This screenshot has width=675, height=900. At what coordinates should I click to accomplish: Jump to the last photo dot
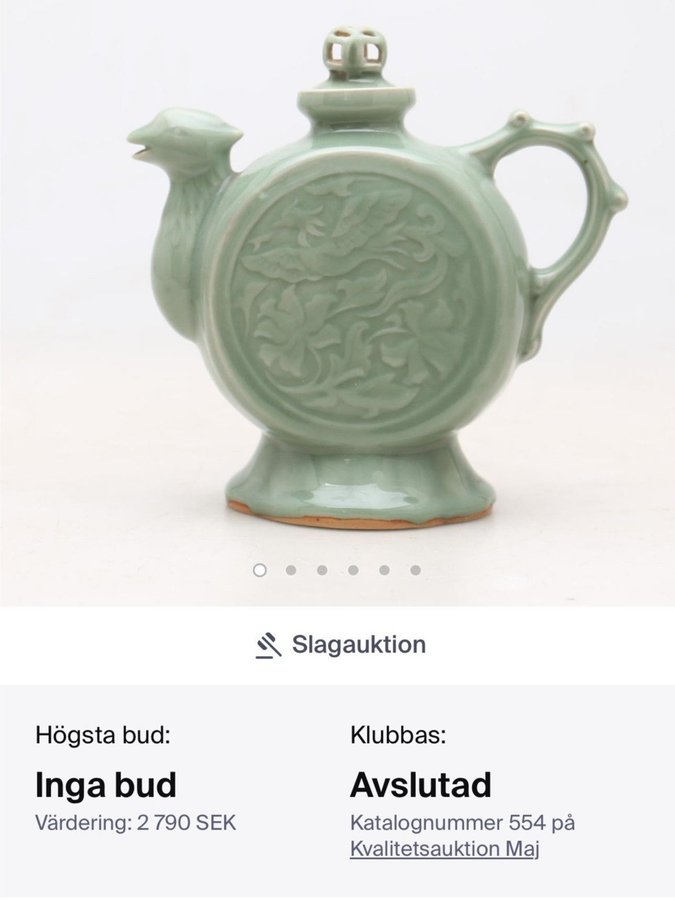415,570
